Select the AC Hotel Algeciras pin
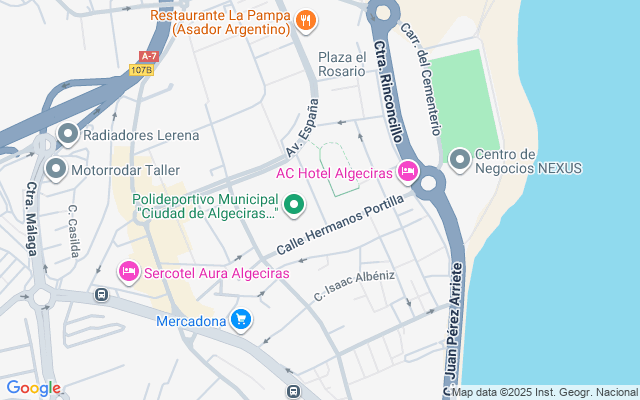Viewport: 640px width, 400px height. pos(407,173)
